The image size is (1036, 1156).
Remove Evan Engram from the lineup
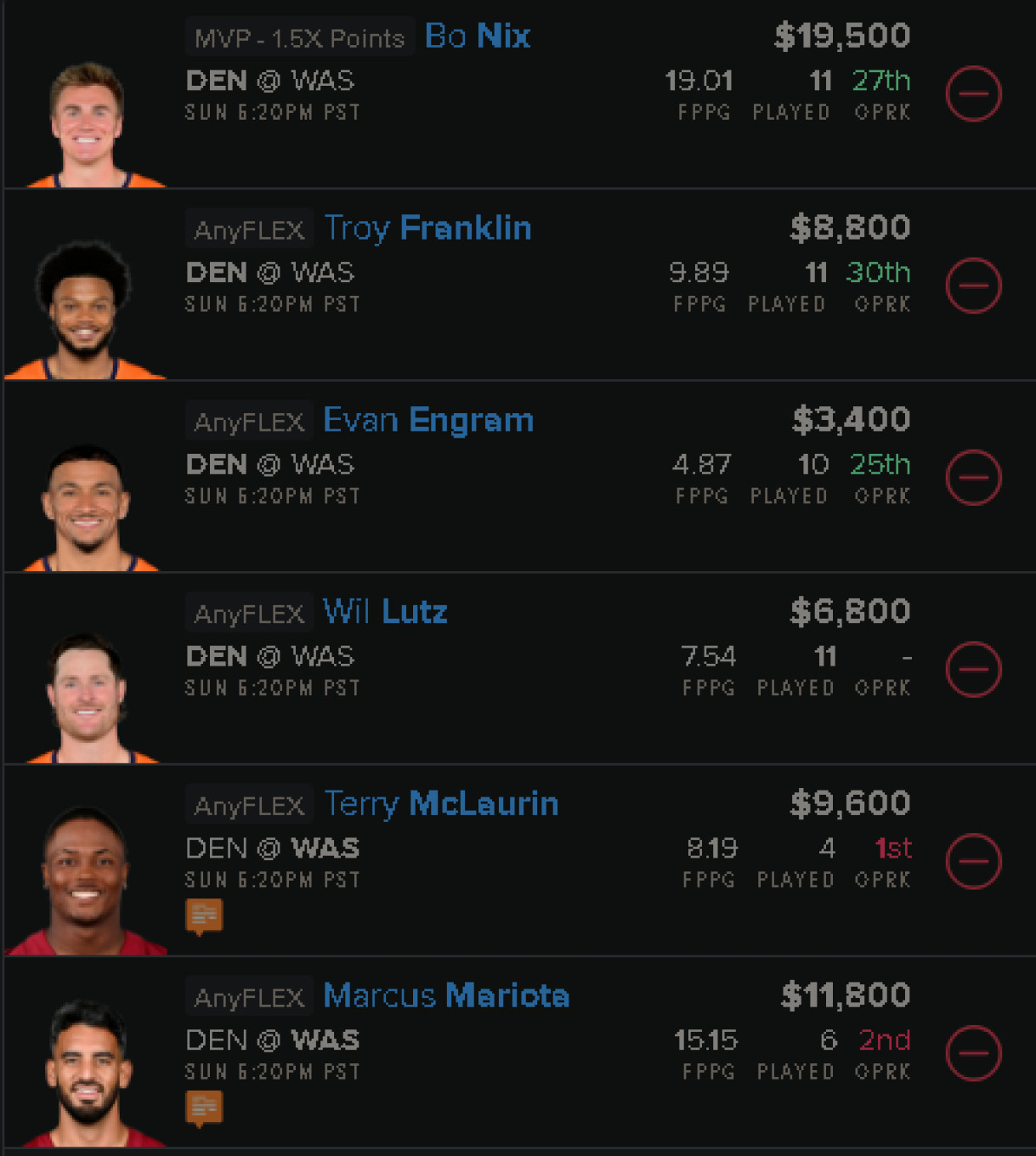pos(975,478)
